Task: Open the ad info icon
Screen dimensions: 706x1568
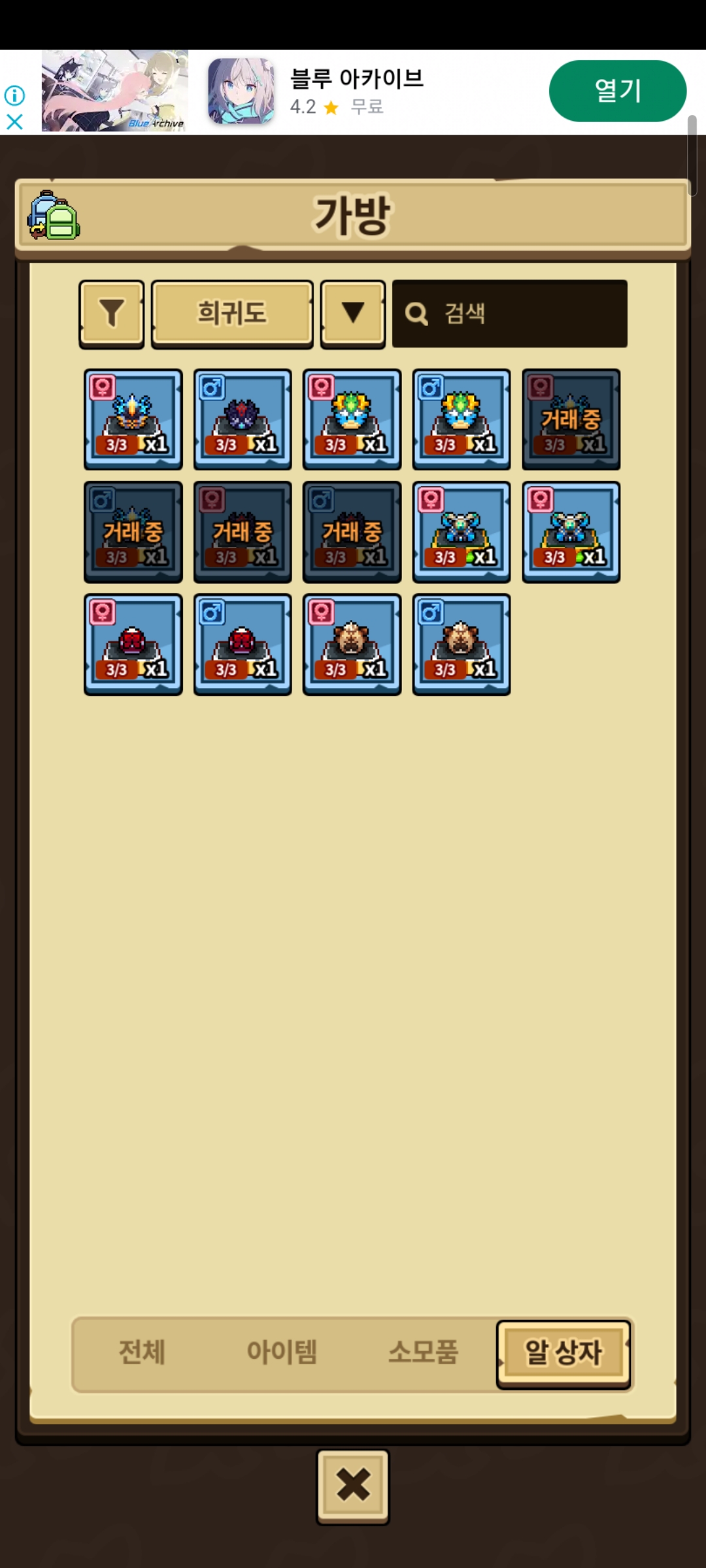Action: (14, 96)
